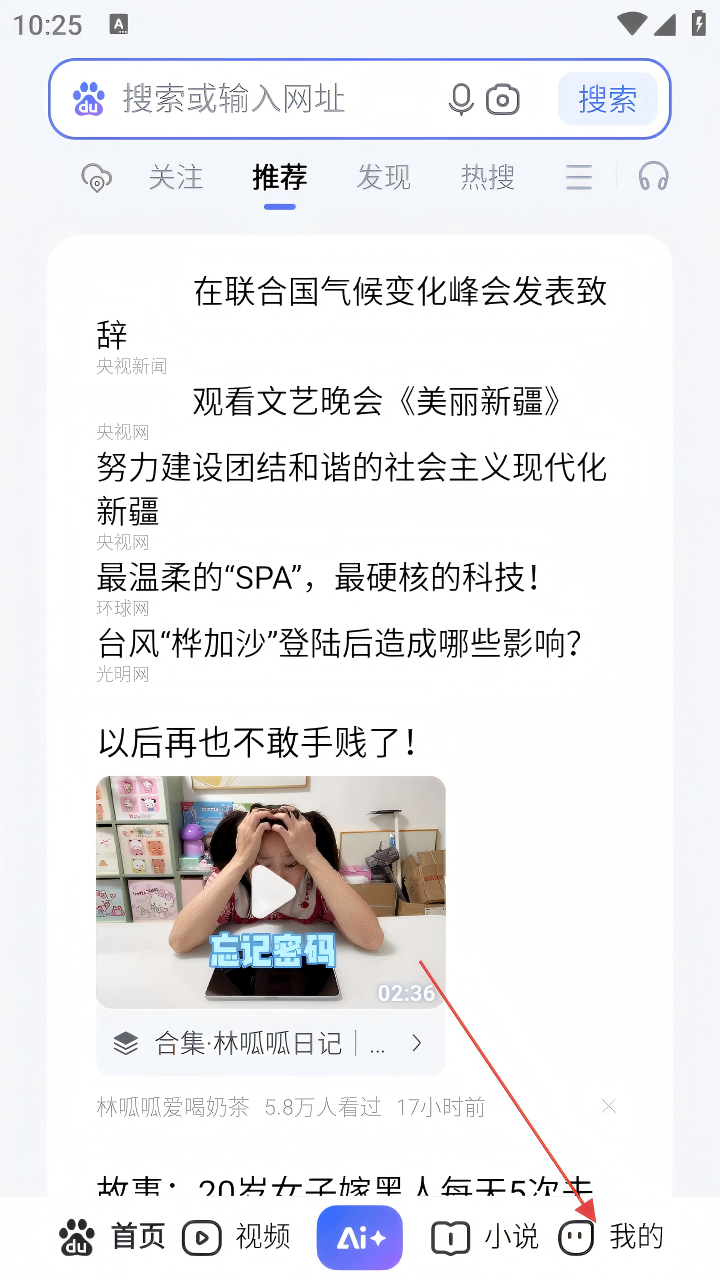Image resolution: width=720 pixels, height=1280 pixels.
Task: Open news 在联合国气候变化峰会发表致辞
Action: [x=400, y=292]
